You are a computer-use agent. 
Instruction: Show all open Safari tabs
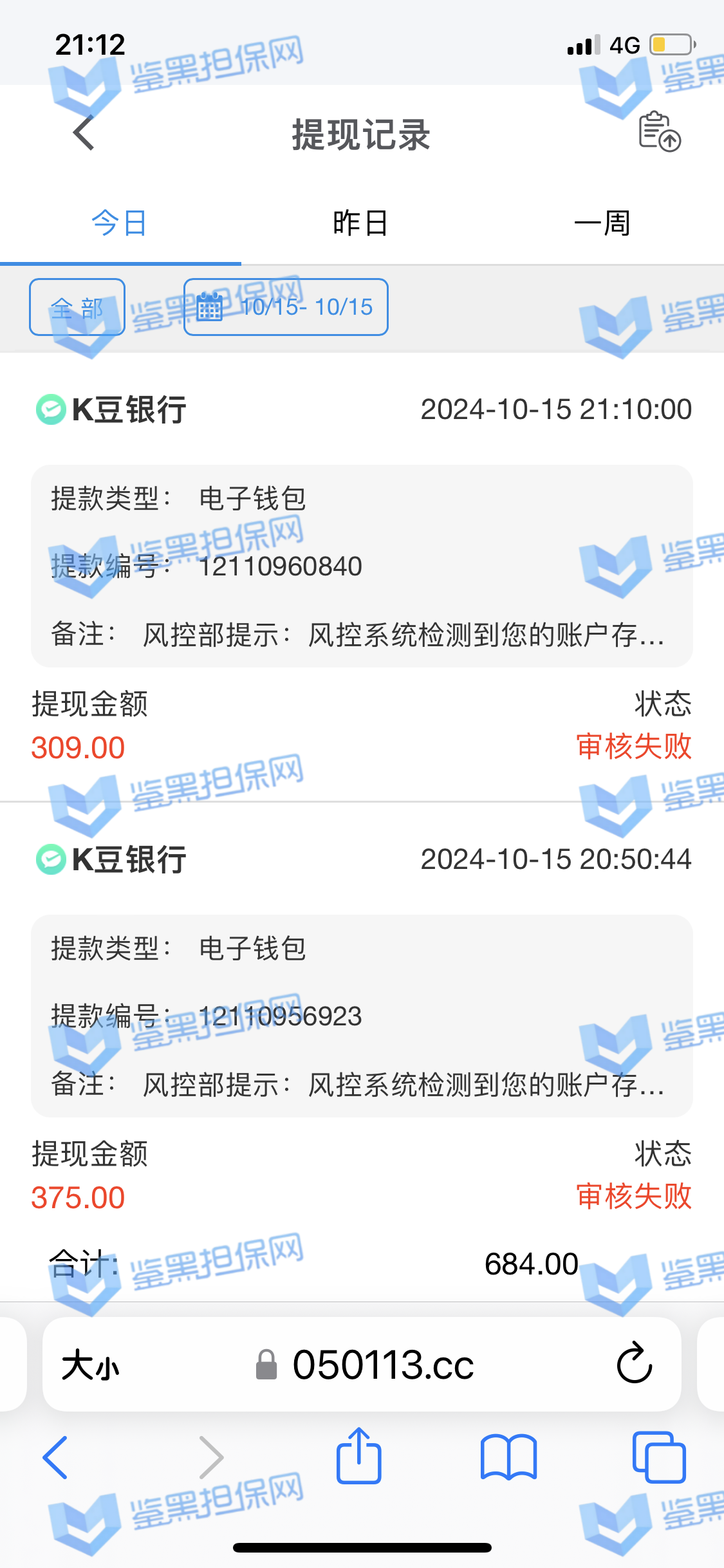(x=659, y=1457)
